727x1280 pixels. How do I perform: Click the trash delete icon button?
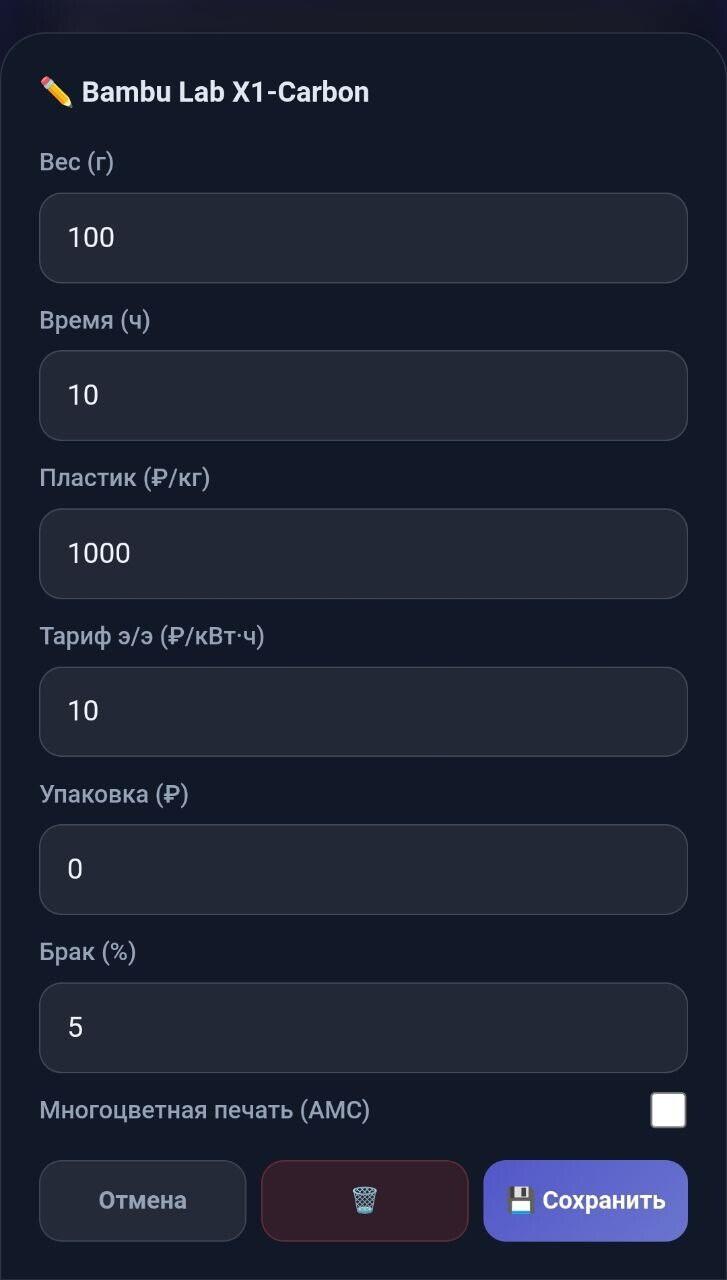coord(363,1201)
